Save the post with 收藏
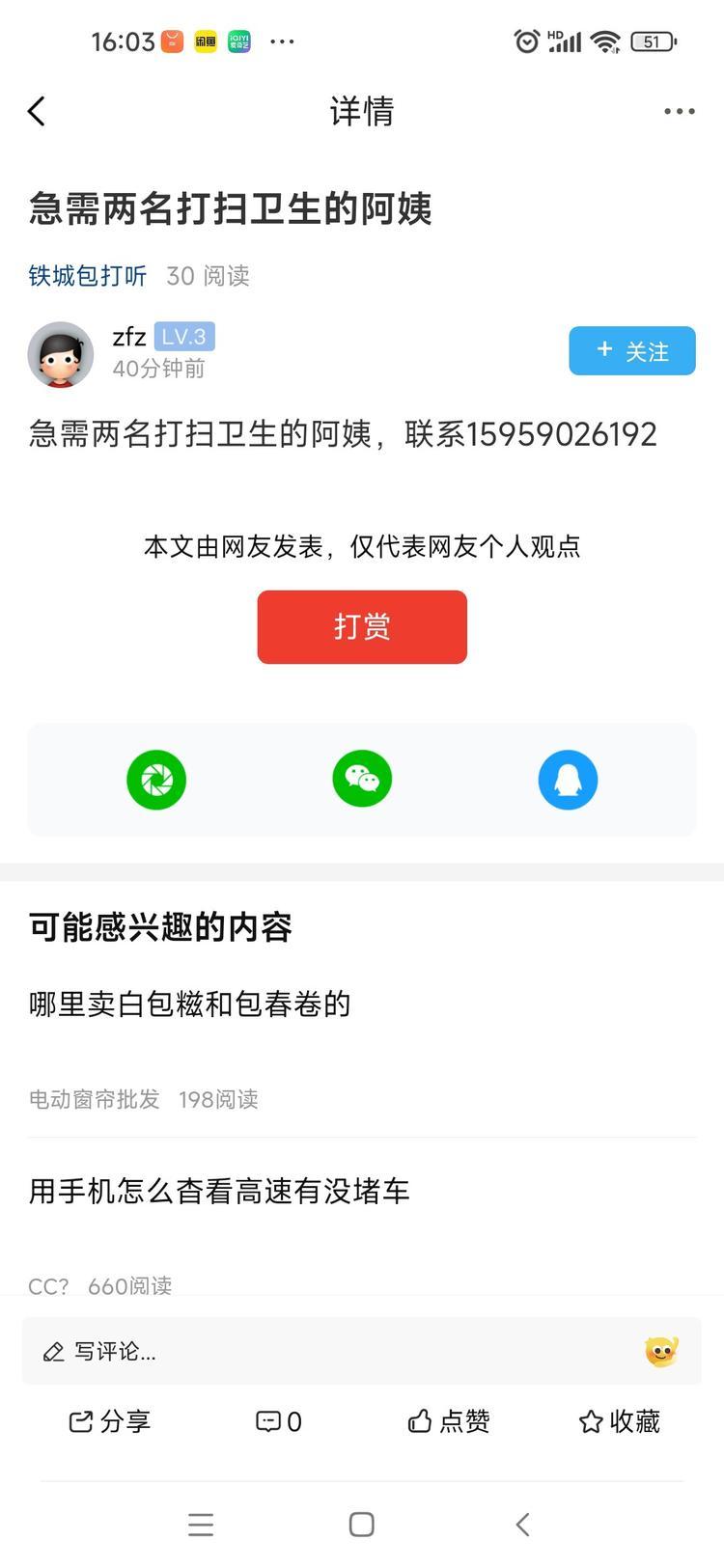This screenshot has width=724, height=1568. coord(619,1421)
